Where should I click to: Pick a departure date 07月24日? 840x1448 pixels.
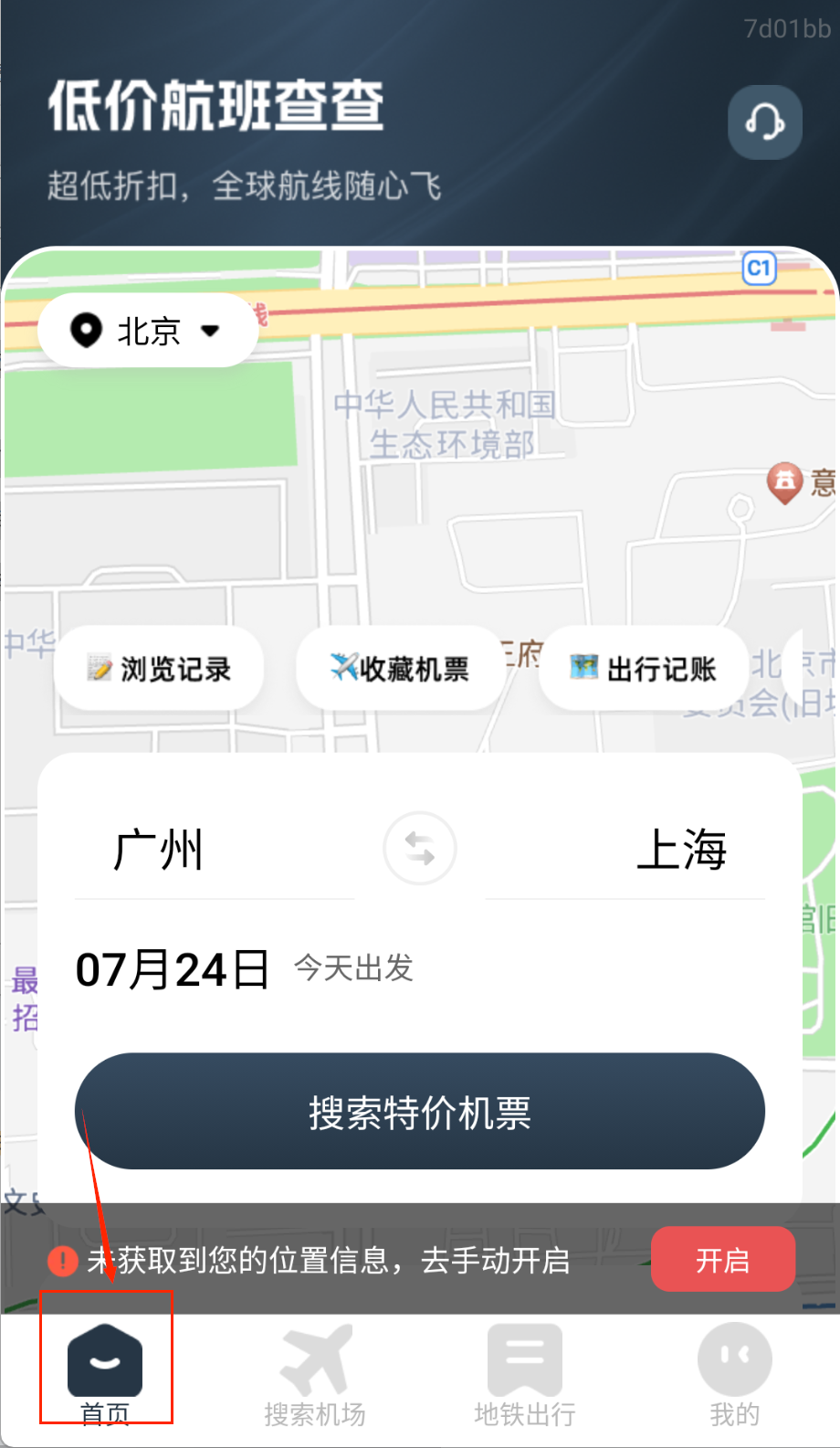(173, 969)
